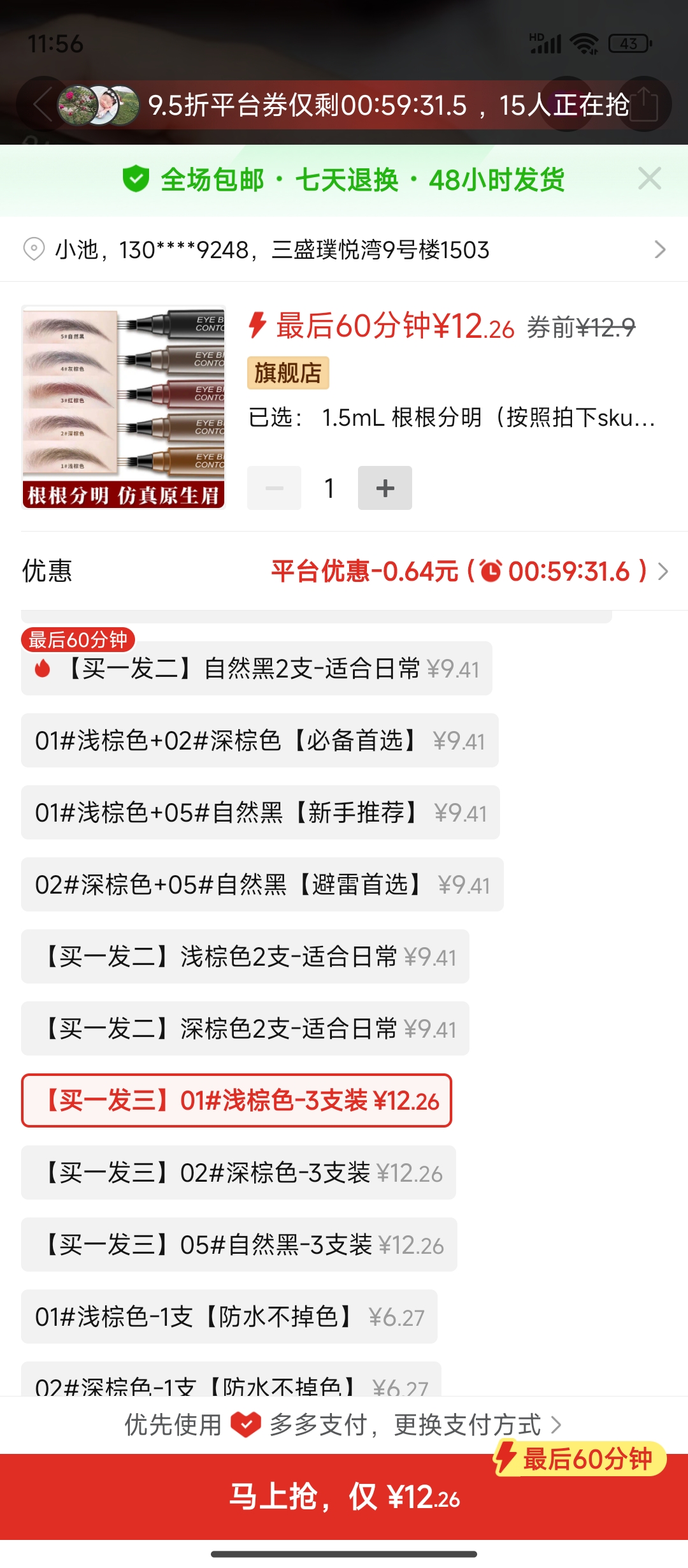Select 【买一发二】自然黑2支 option
The image size is (688, 1568).
(x=256, y=669)
